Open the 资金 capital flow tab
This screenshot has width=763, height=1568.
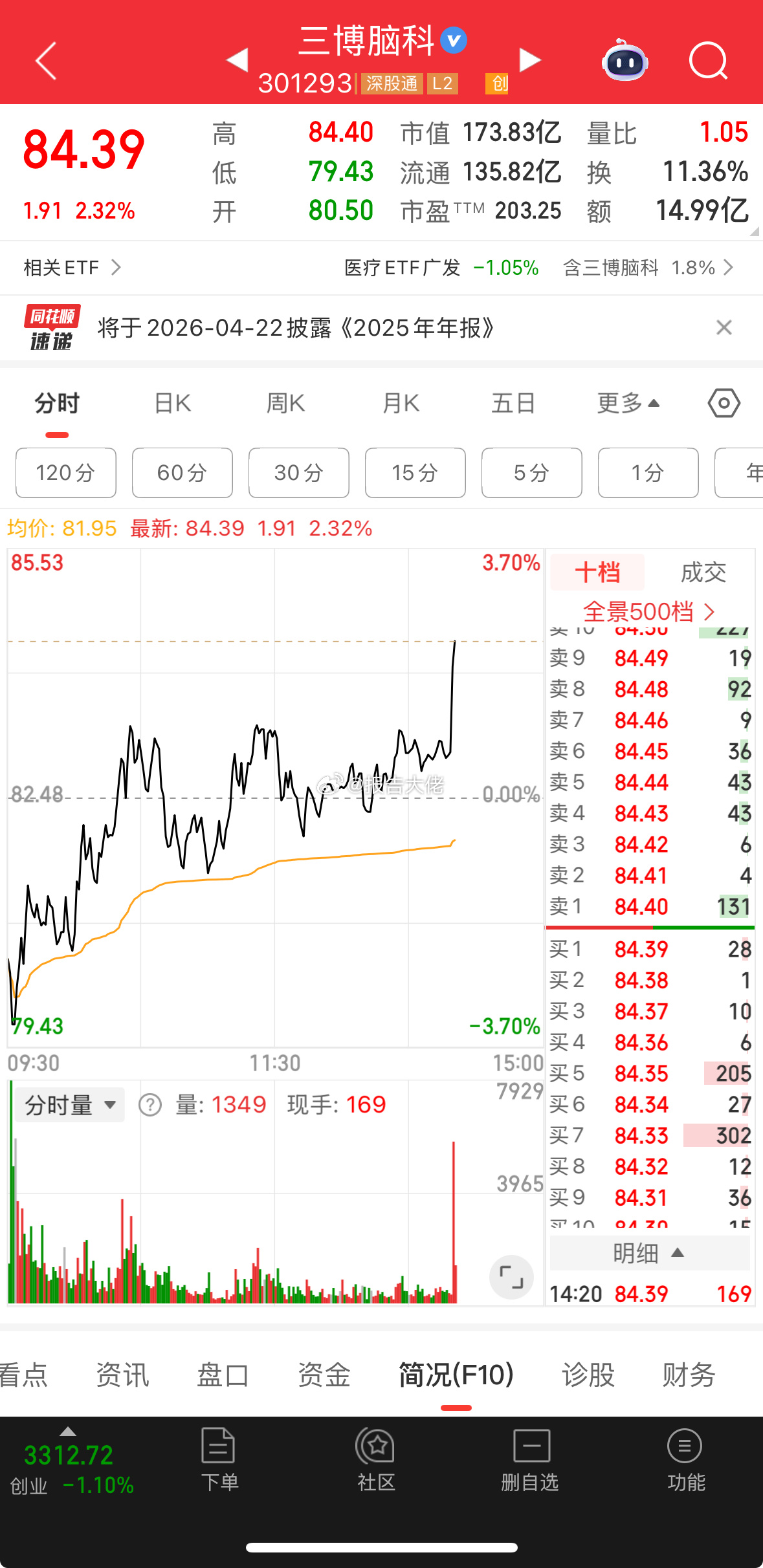click(x=324, y=1375)
